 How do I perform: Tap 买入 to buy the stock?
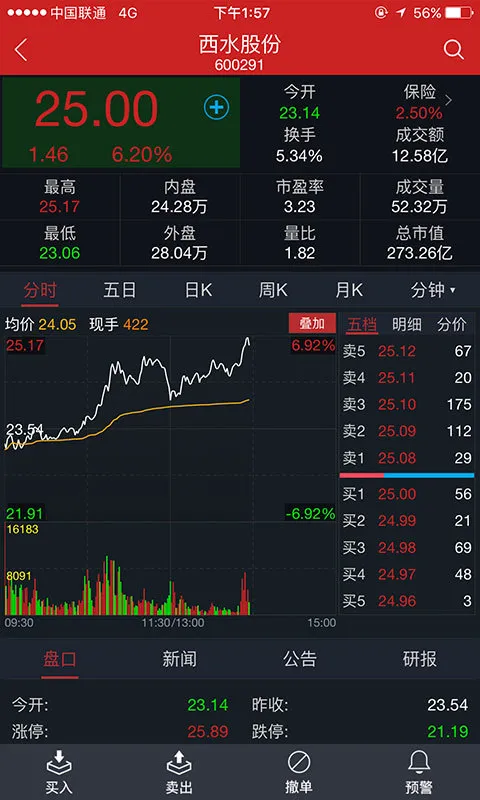[x=60, y=772]
